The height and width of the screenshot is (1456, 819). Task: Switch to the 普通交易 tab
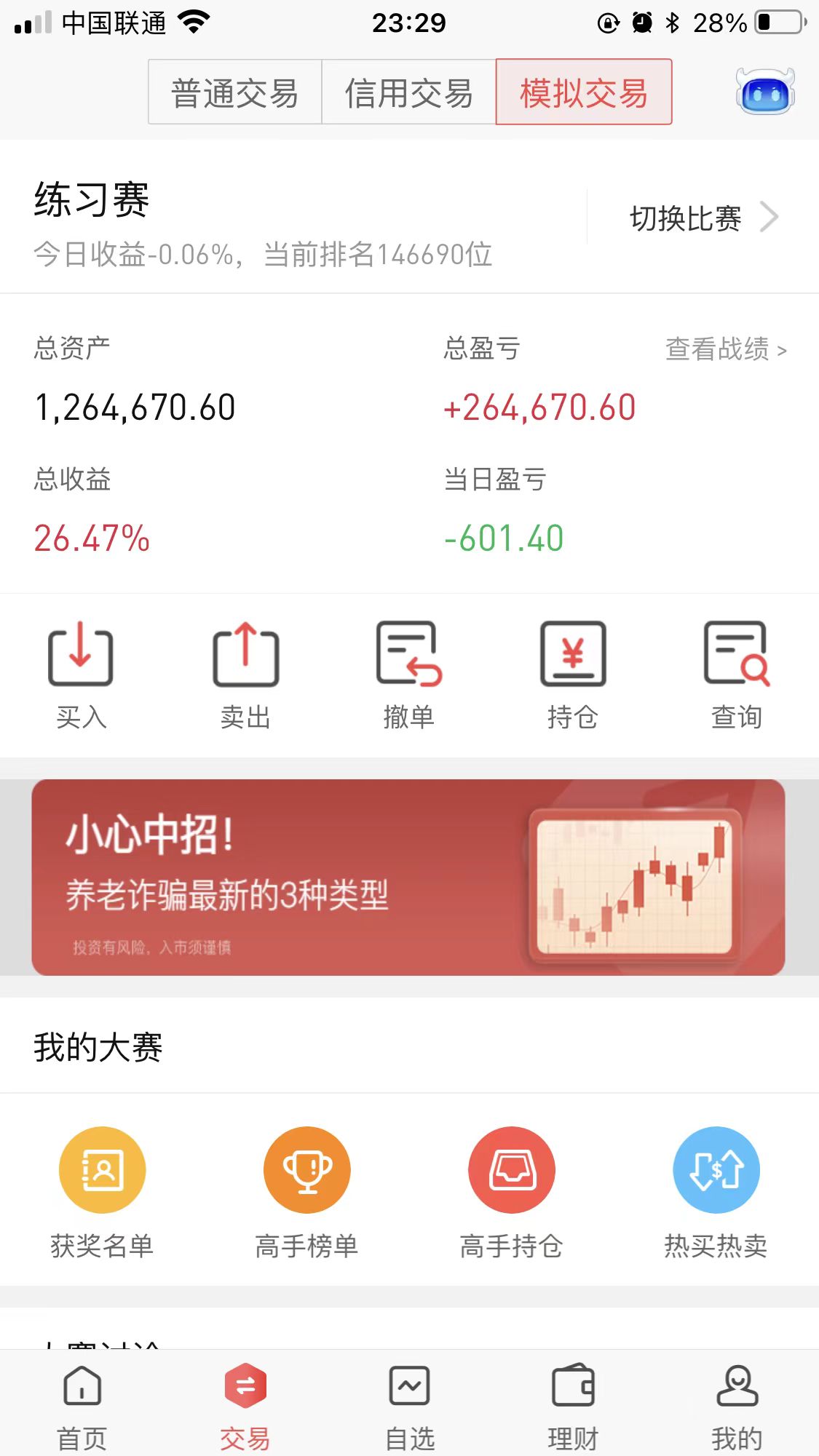[234, 92]
